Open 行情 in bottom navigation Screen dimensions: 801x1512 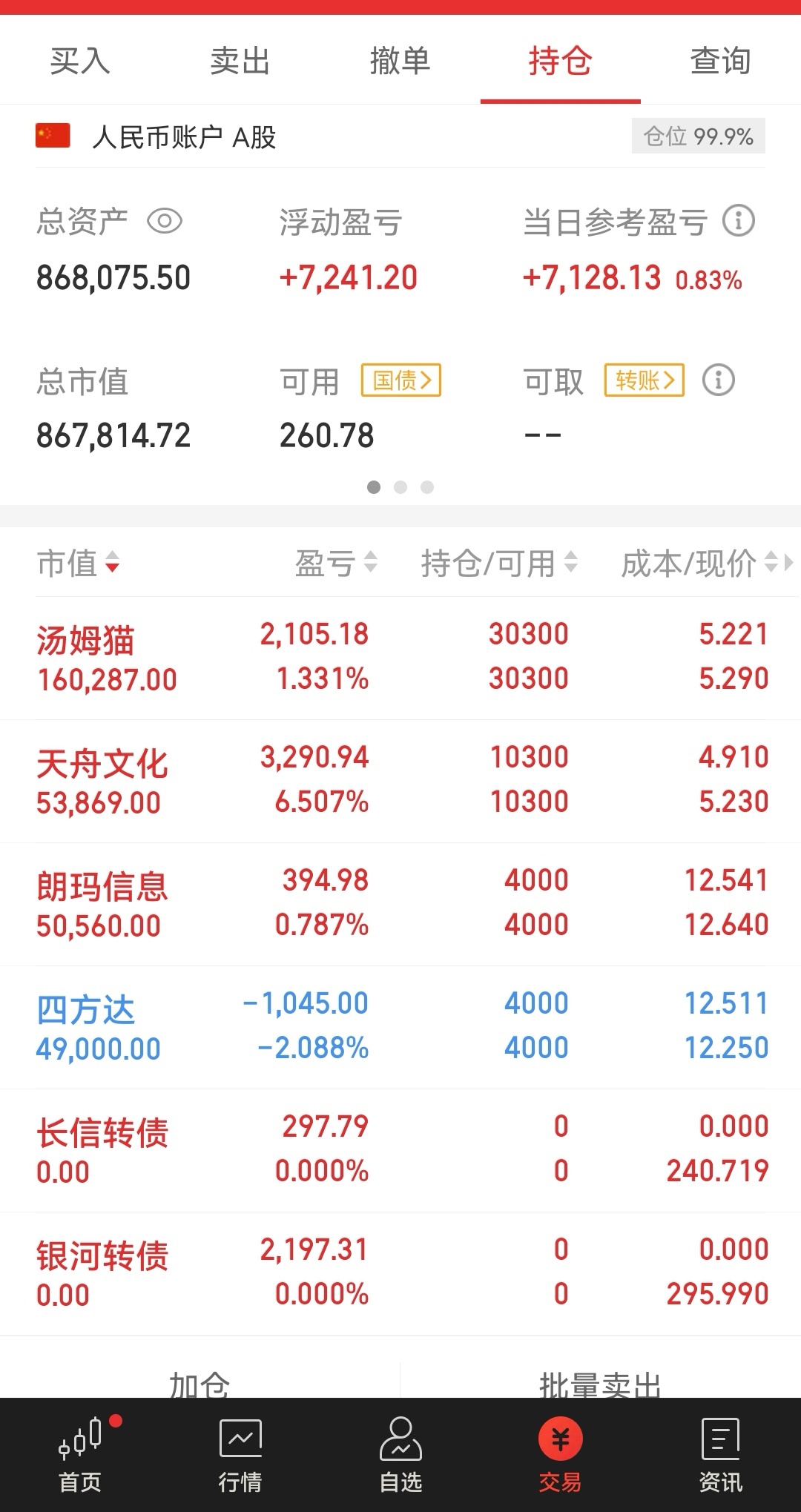tap(240, 1455)
